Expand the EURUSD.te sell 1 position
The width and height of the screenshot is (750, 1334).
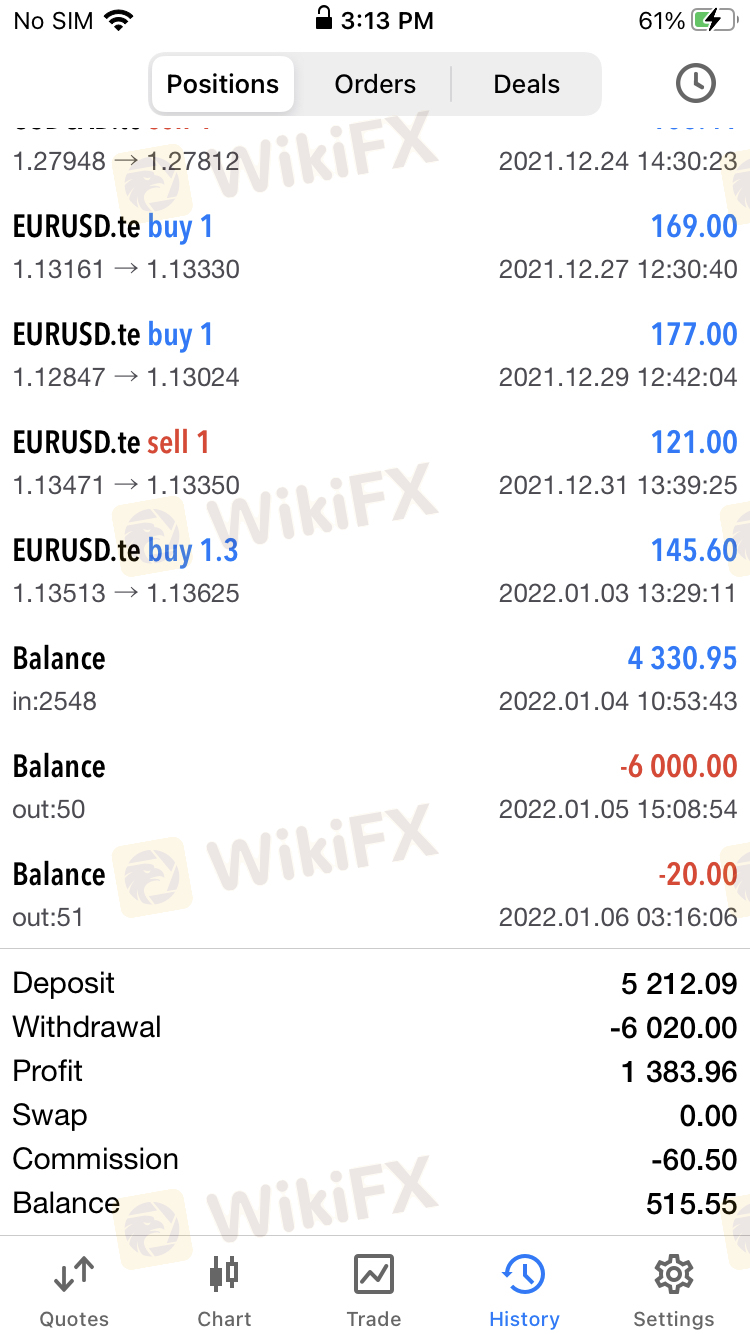[375, 462]
